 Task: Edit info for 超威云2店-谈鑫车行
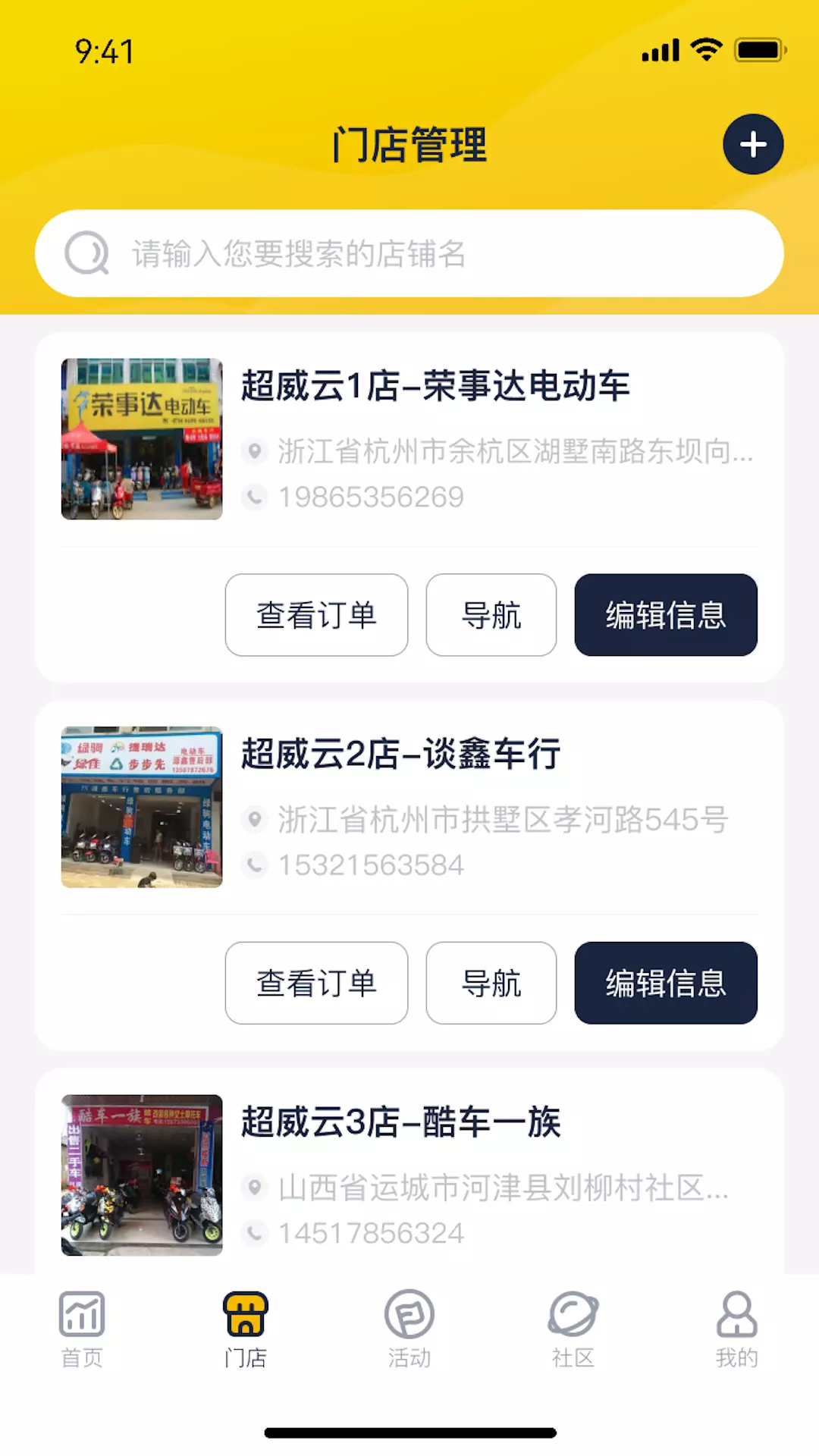pos(665,983)
